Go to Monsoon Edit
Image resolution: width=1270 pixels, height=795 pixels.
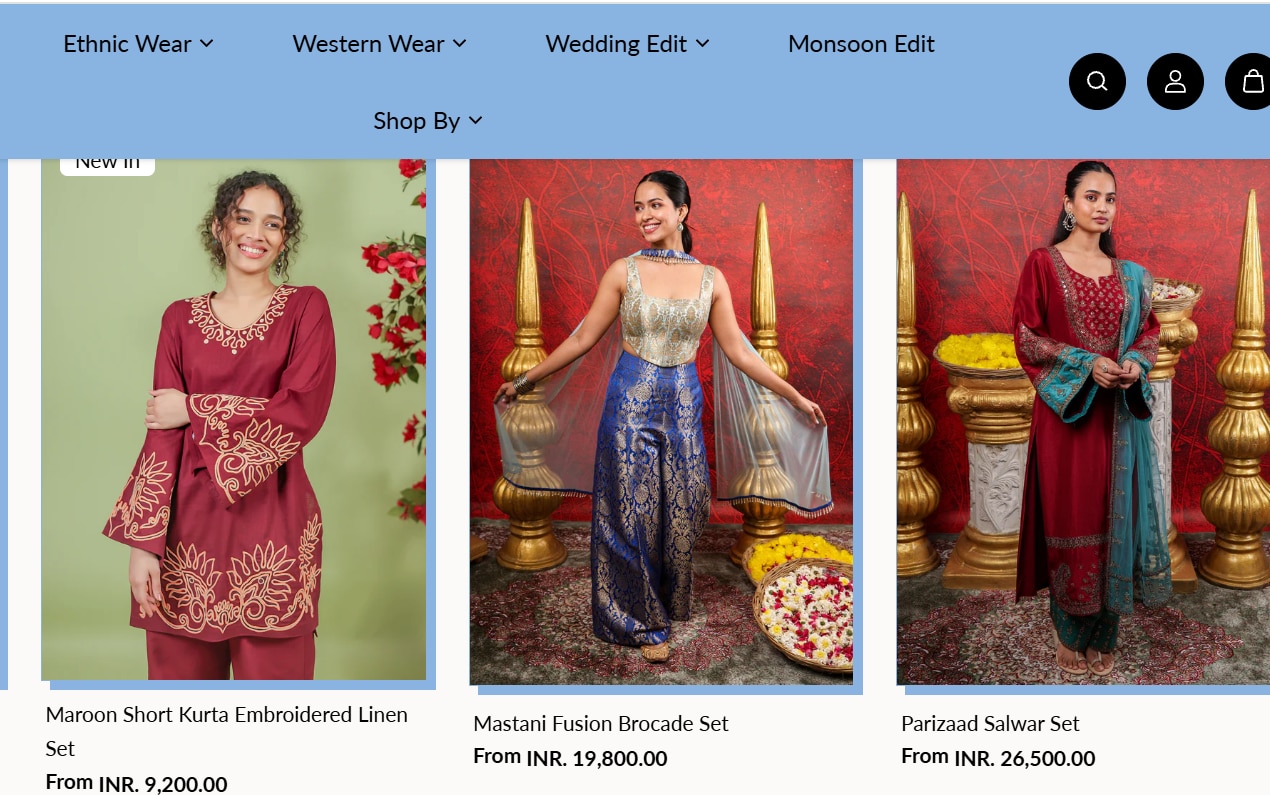[861, 44]
